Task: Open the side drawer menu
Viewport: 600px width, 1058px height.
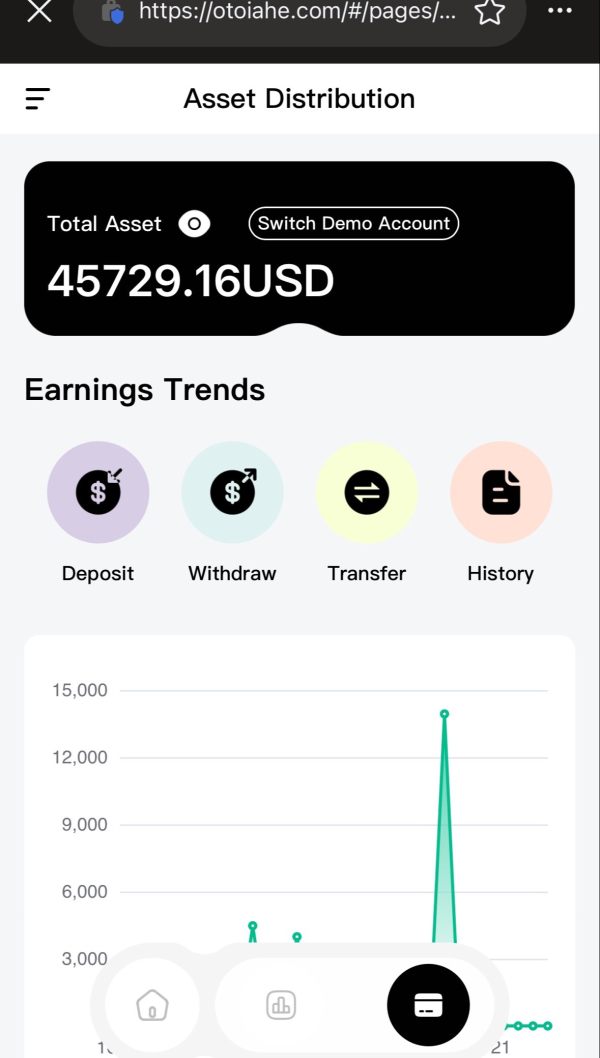Action: click(38, 99)
